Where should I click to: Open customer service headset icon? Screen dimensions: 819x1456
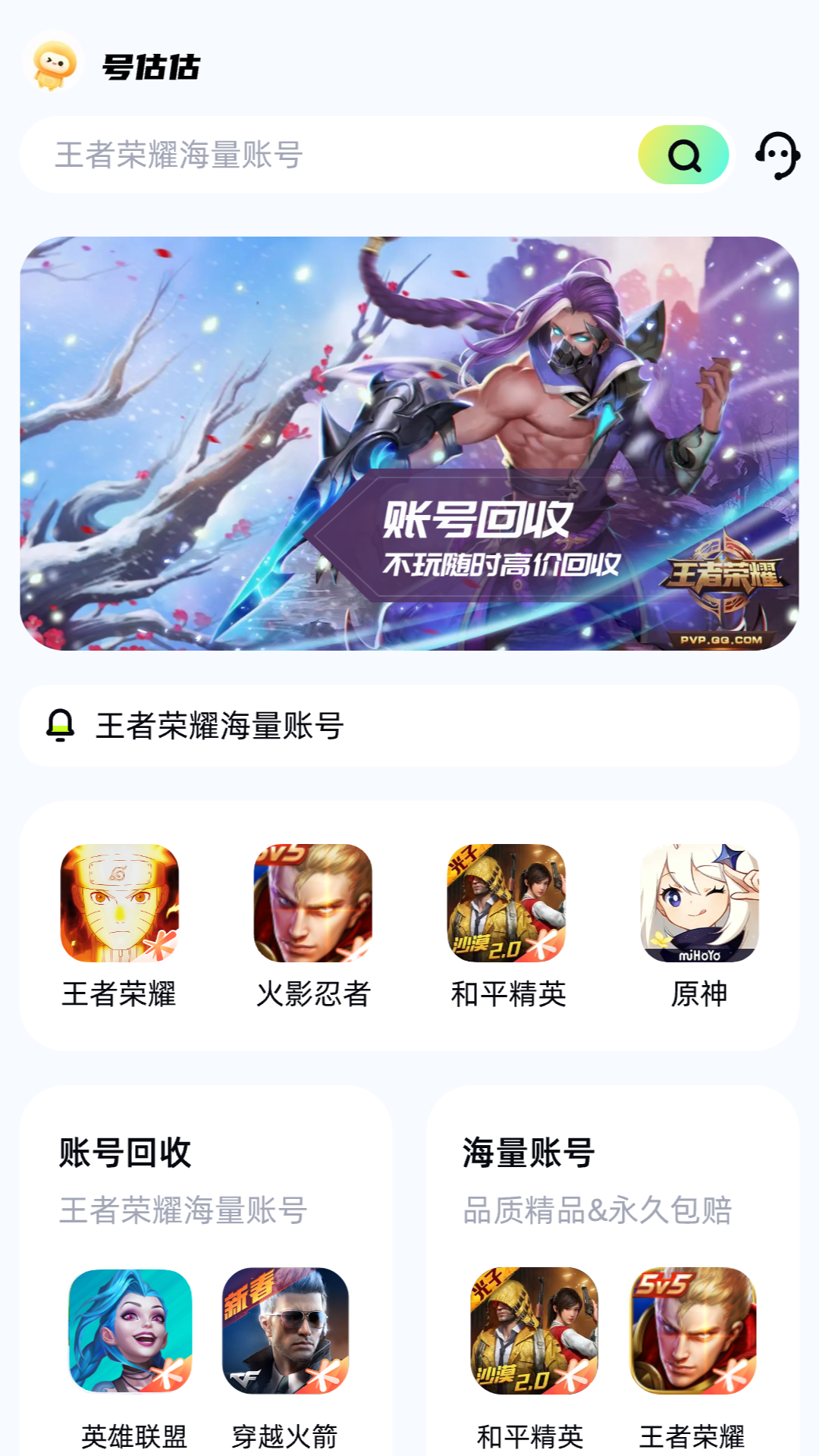tap(777, 155)
